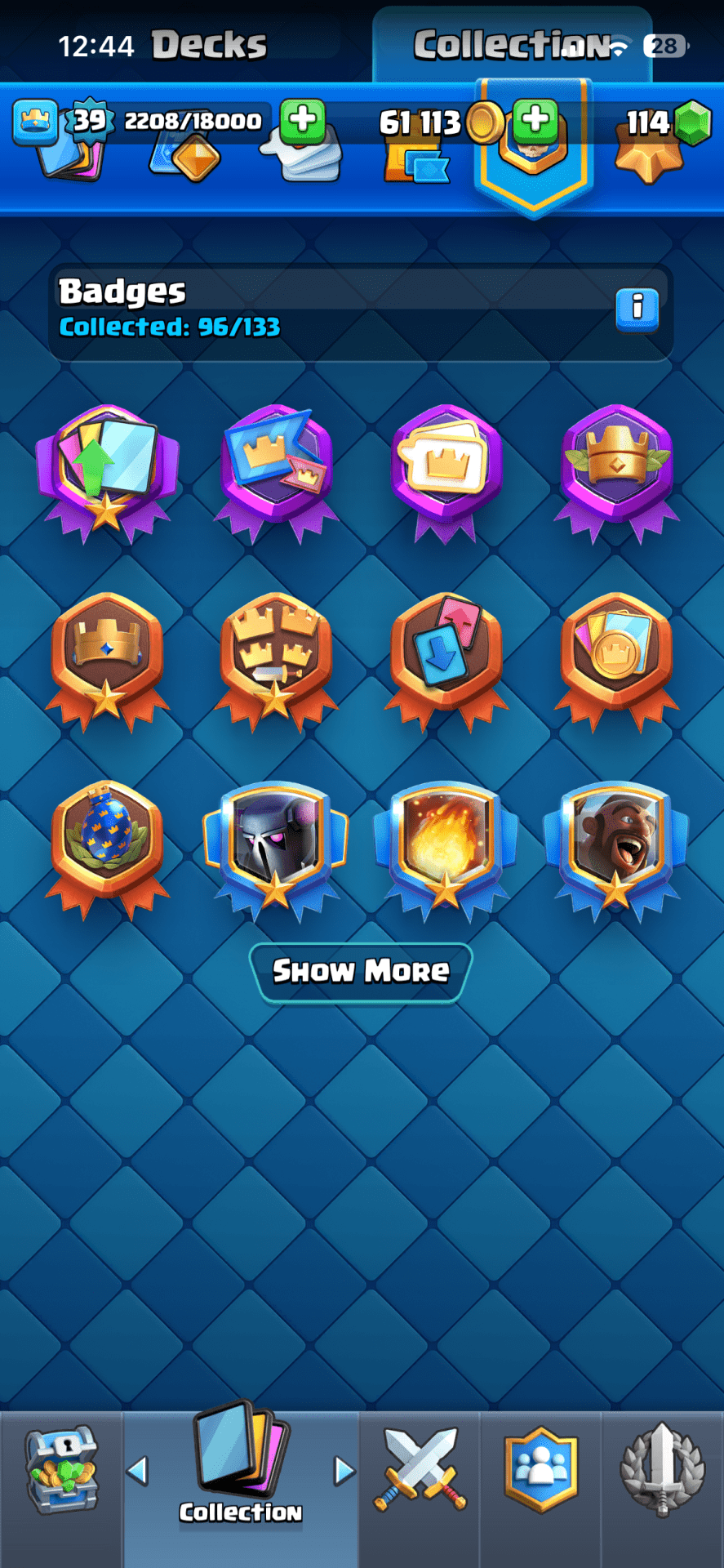Image resolution: width=724 pixels, height=1568 pixels.
Task: Open the King level profile icon
Action: point(35,121)
